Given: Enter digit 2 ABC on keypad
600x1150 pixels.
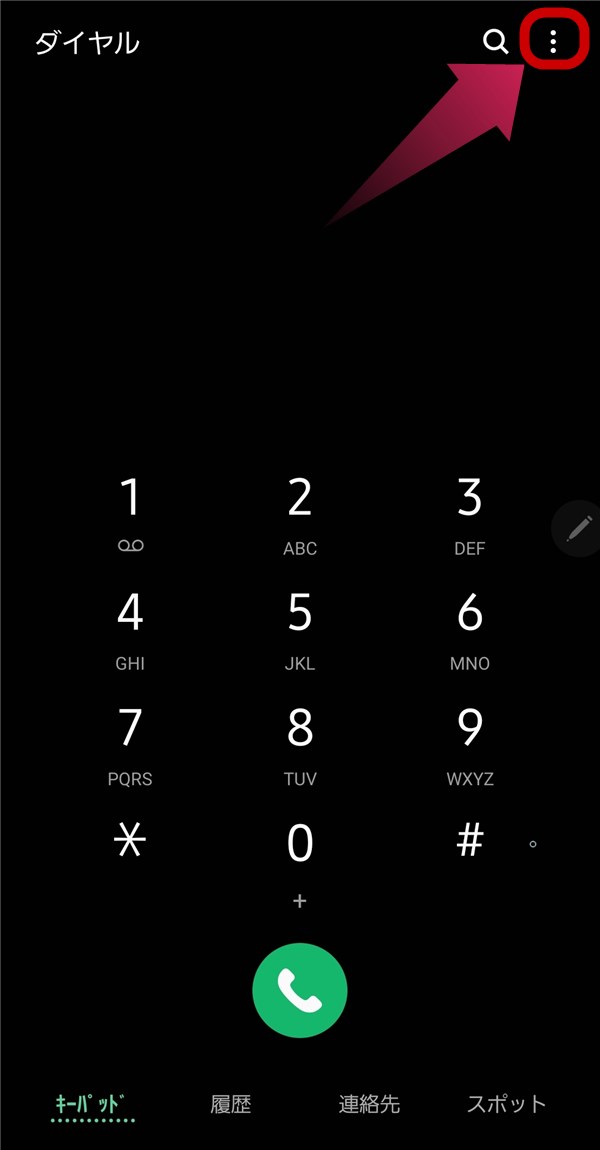Looking at the screenshot, I should pos(300,512).
